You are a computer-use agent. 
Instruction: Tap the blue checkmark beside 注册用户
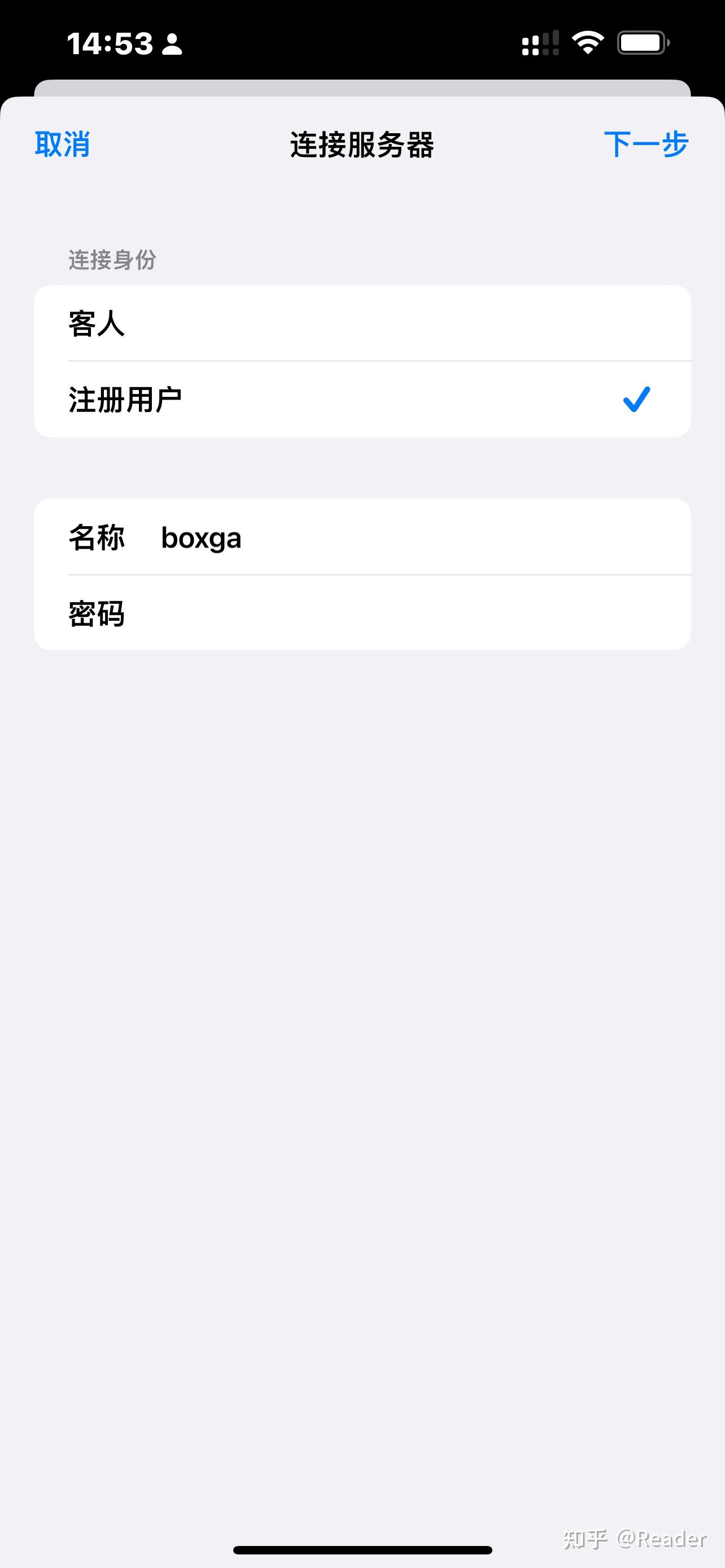[x=637, y=399]
